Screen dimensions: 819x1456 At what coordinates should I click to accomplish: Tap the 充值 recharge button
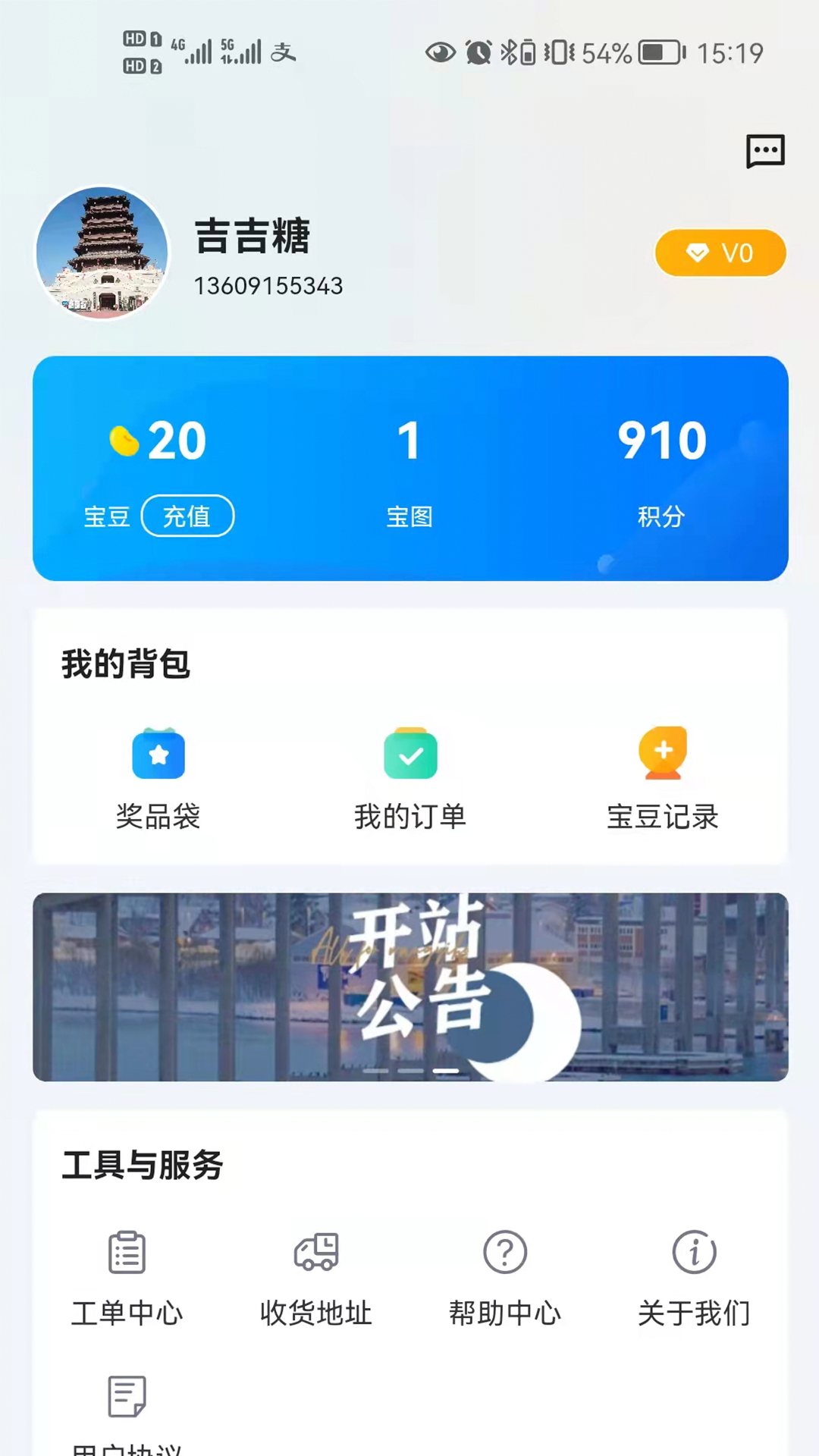pyautogui.click(x=187, y=516)
